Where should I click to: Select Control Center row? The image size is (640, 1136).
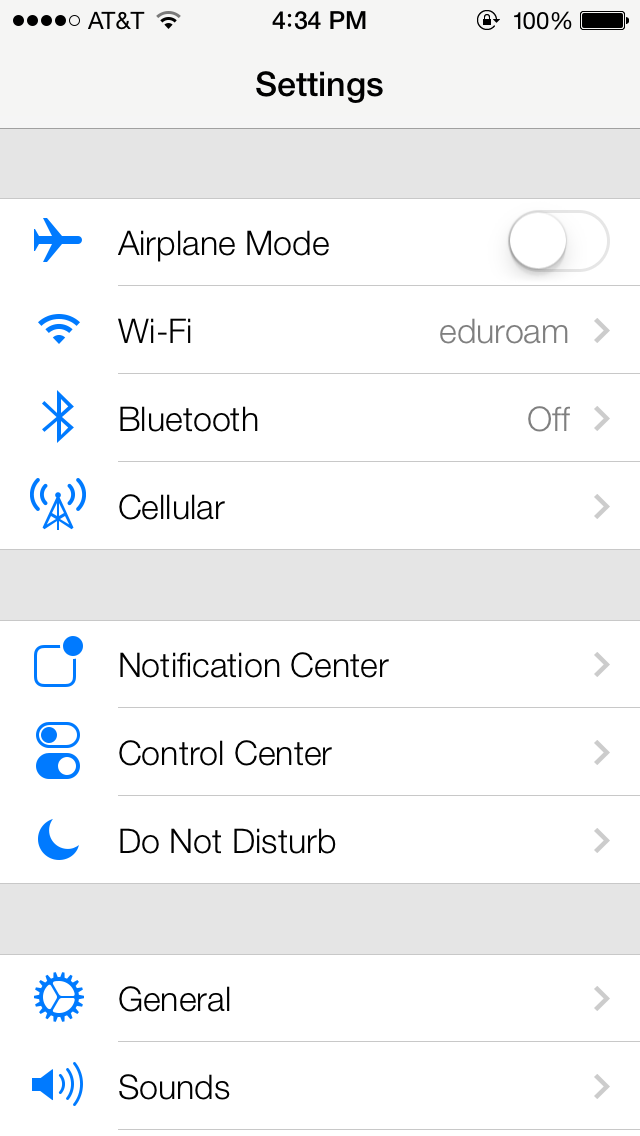320,753
